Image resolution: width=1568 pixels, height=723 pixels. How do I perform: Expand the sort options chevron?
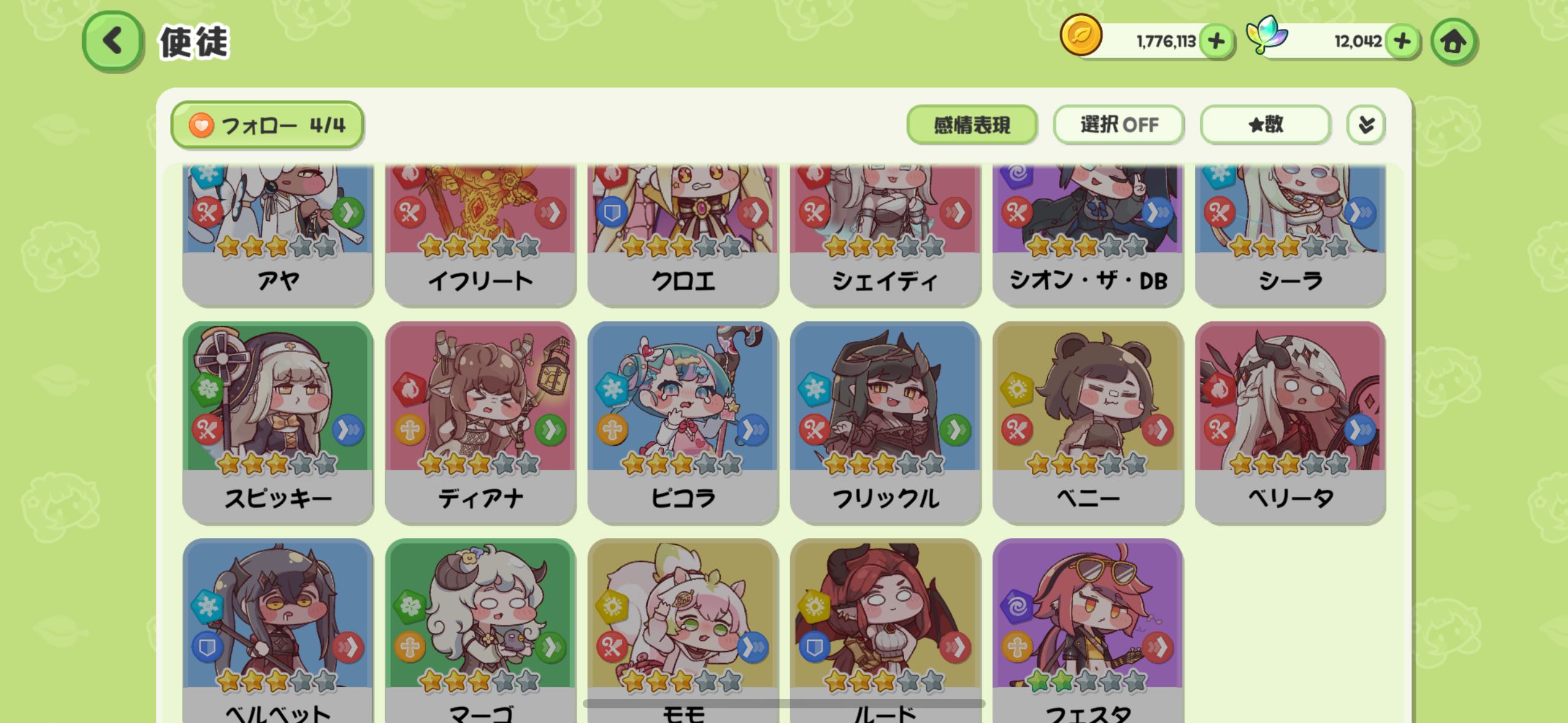[x=1366, y=125]
